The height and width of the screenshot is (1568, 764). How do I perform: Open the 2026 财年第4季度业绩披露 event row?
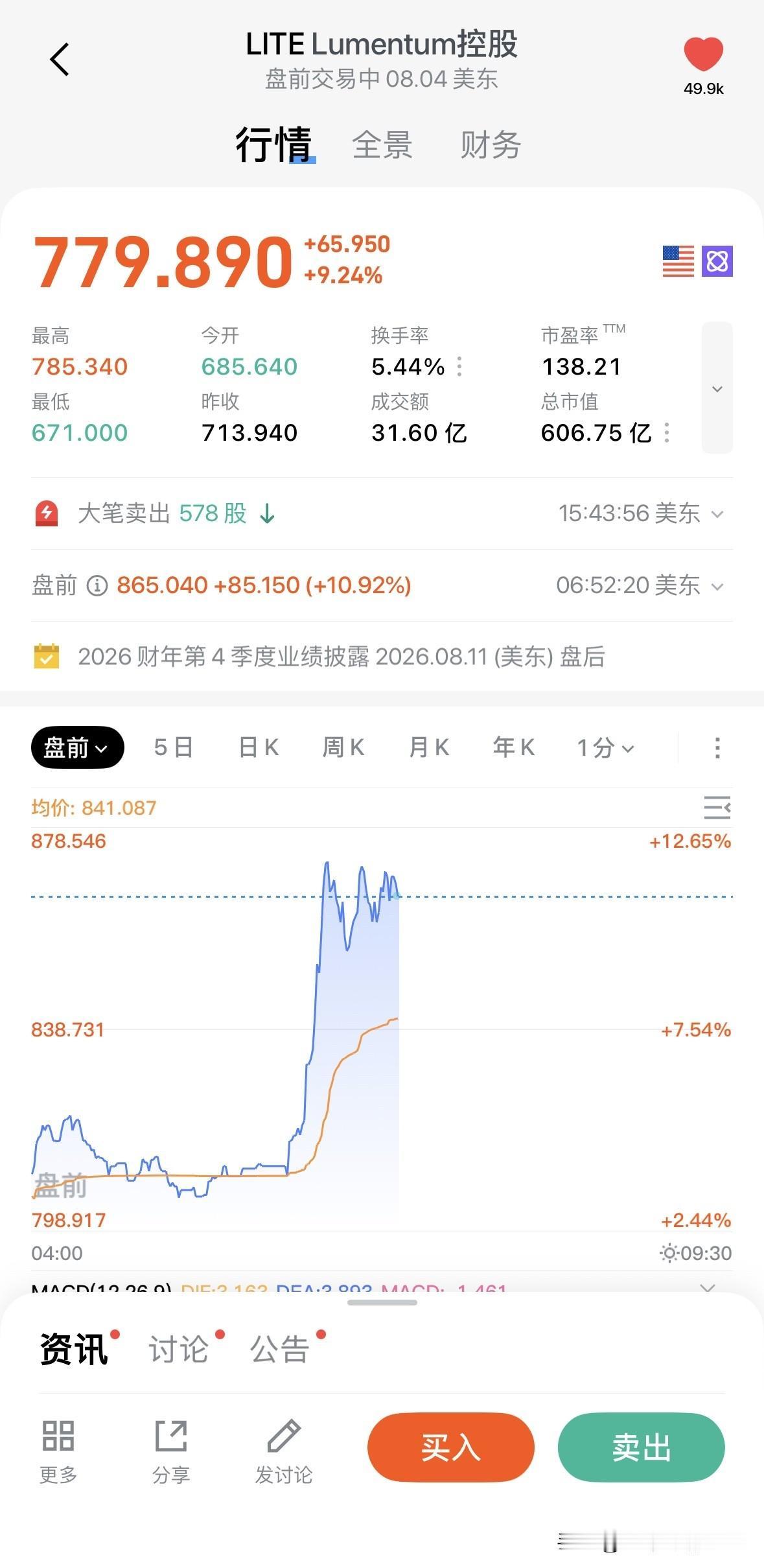pos(382,657)
